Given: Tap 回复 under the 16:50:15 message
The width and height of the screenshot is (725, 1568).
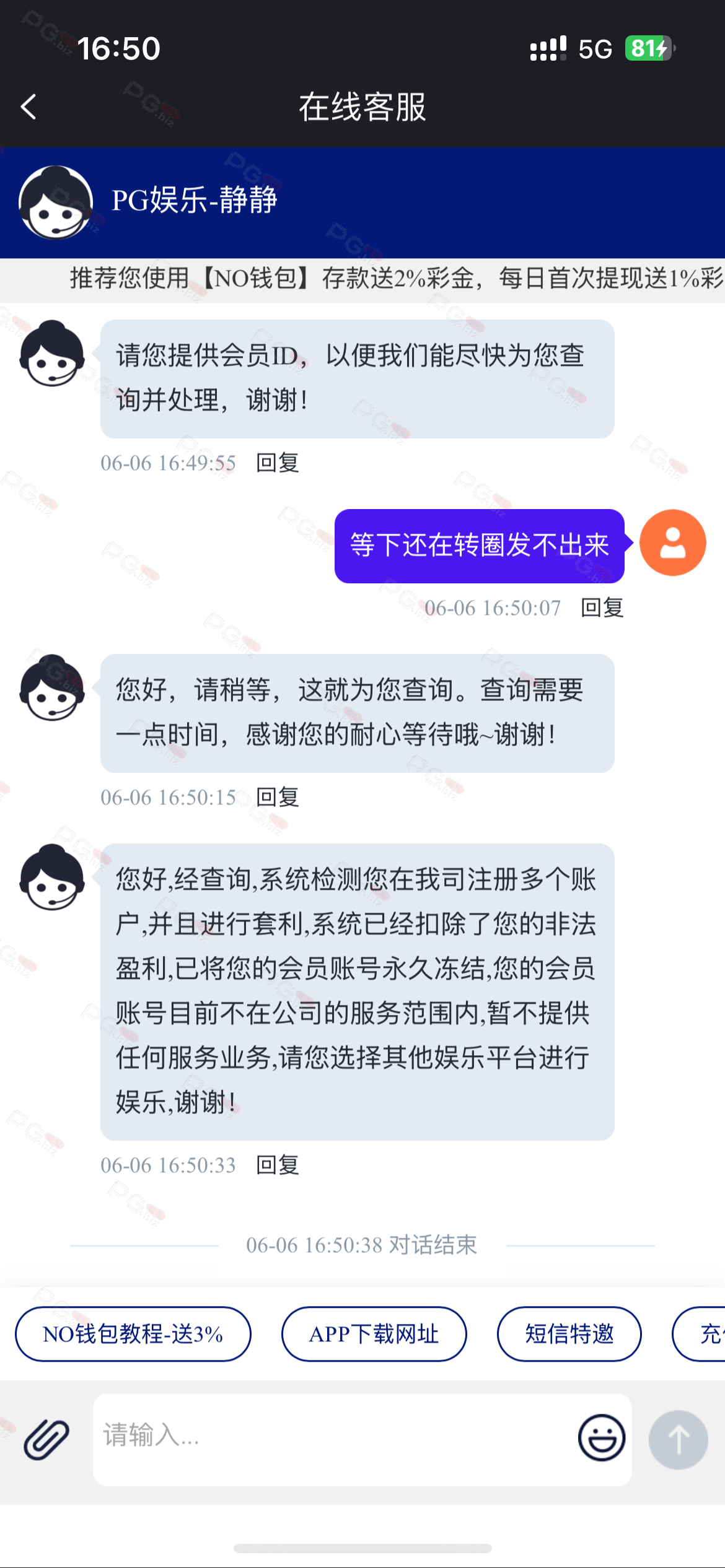Looking at the screenshot, I should [x=278, y=797].
